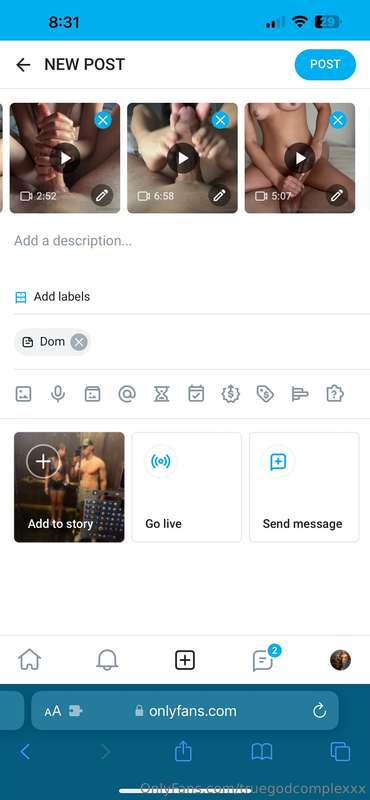Schedule the post with calendar icon
The width and height of the screenshot is (370, 800).
point(196,394)
